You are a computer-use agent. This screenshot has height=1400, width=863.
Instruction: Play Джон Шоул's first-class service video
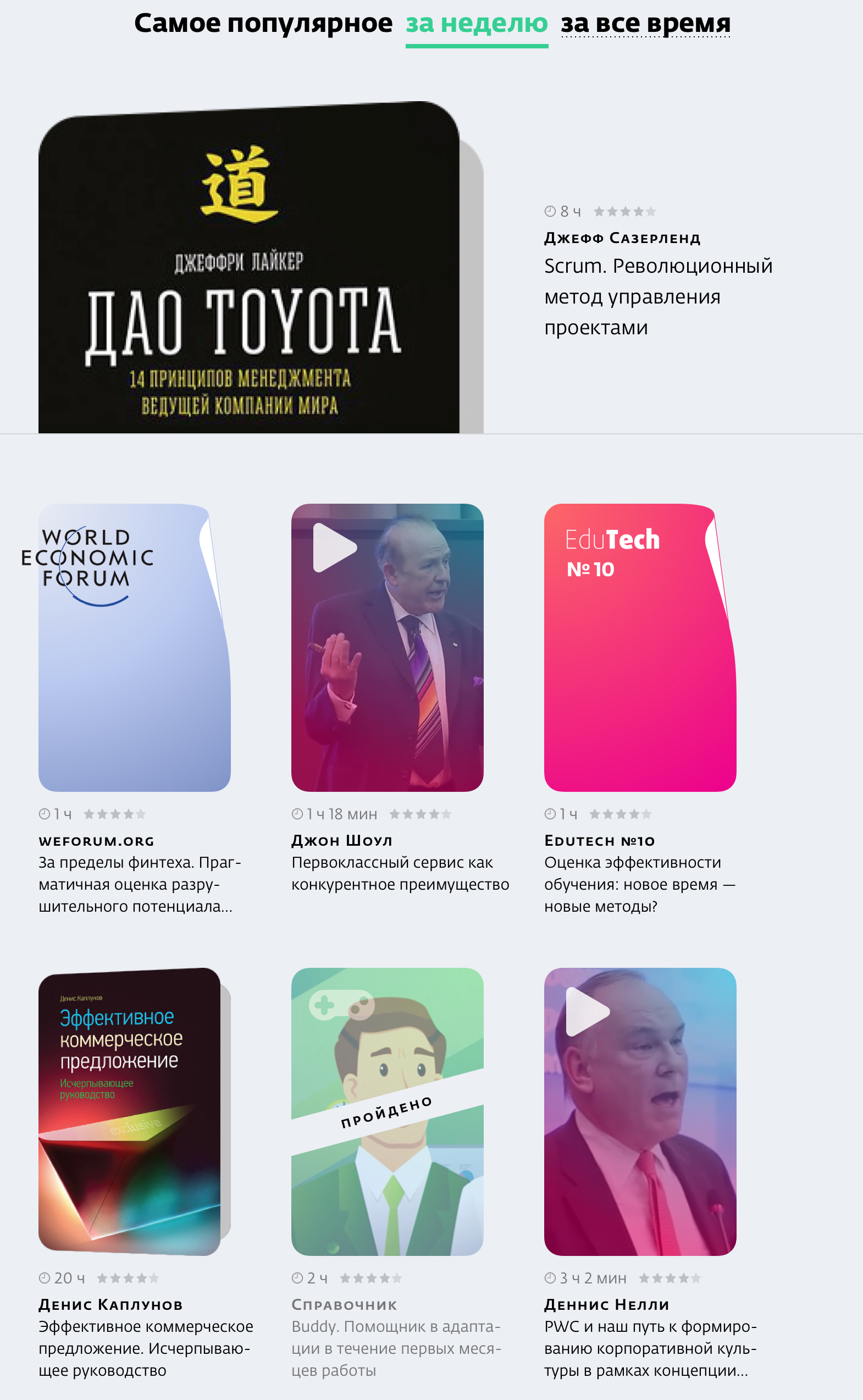(x=334, y=548)
